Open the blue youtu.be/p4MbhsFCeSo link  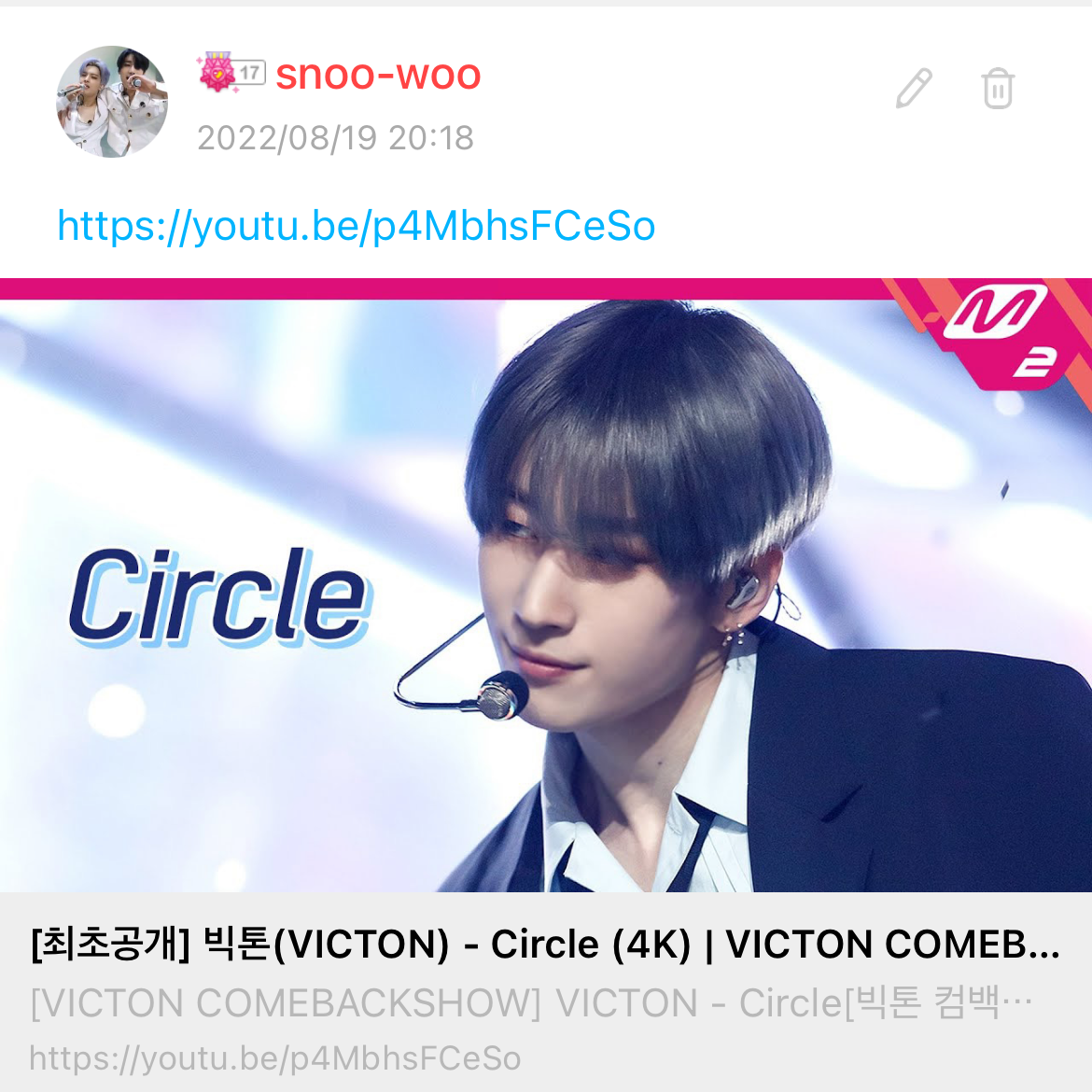pyautogui.click(x=356, y=226)
